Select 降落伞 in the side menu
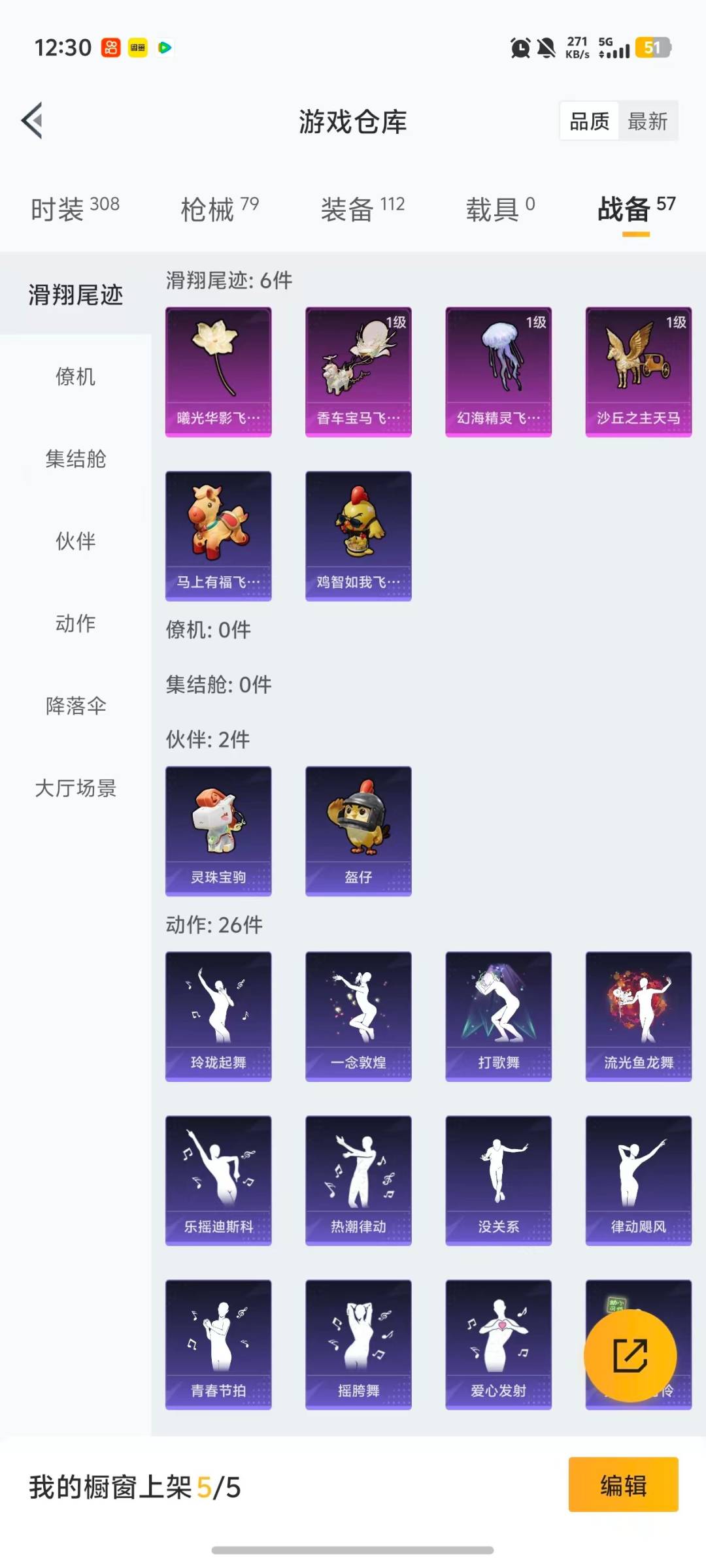706x1568 pixels. click(x=75, y=706)
